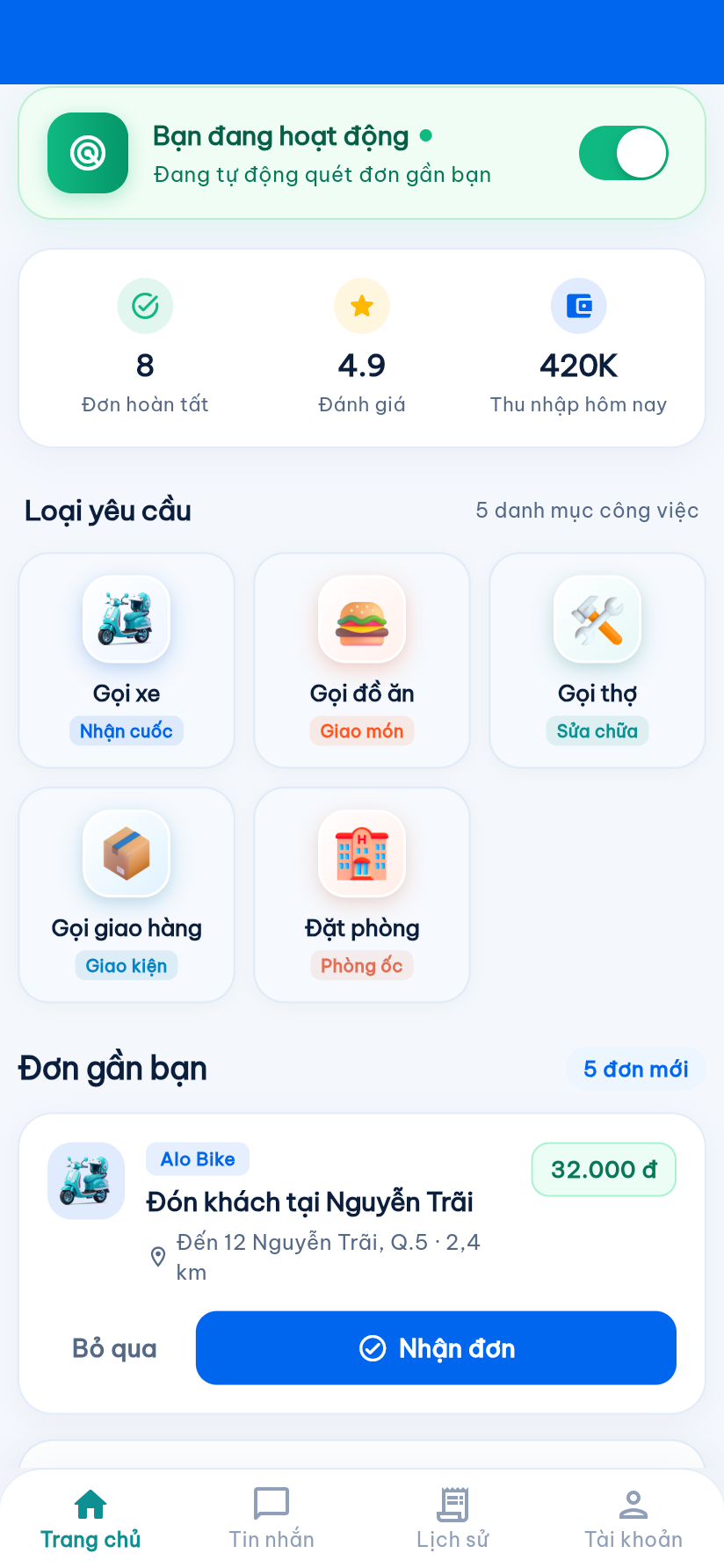Open the Gọi đồ ăn category
Viewport: 724px width, 1568px height.
tap(362, 660)
